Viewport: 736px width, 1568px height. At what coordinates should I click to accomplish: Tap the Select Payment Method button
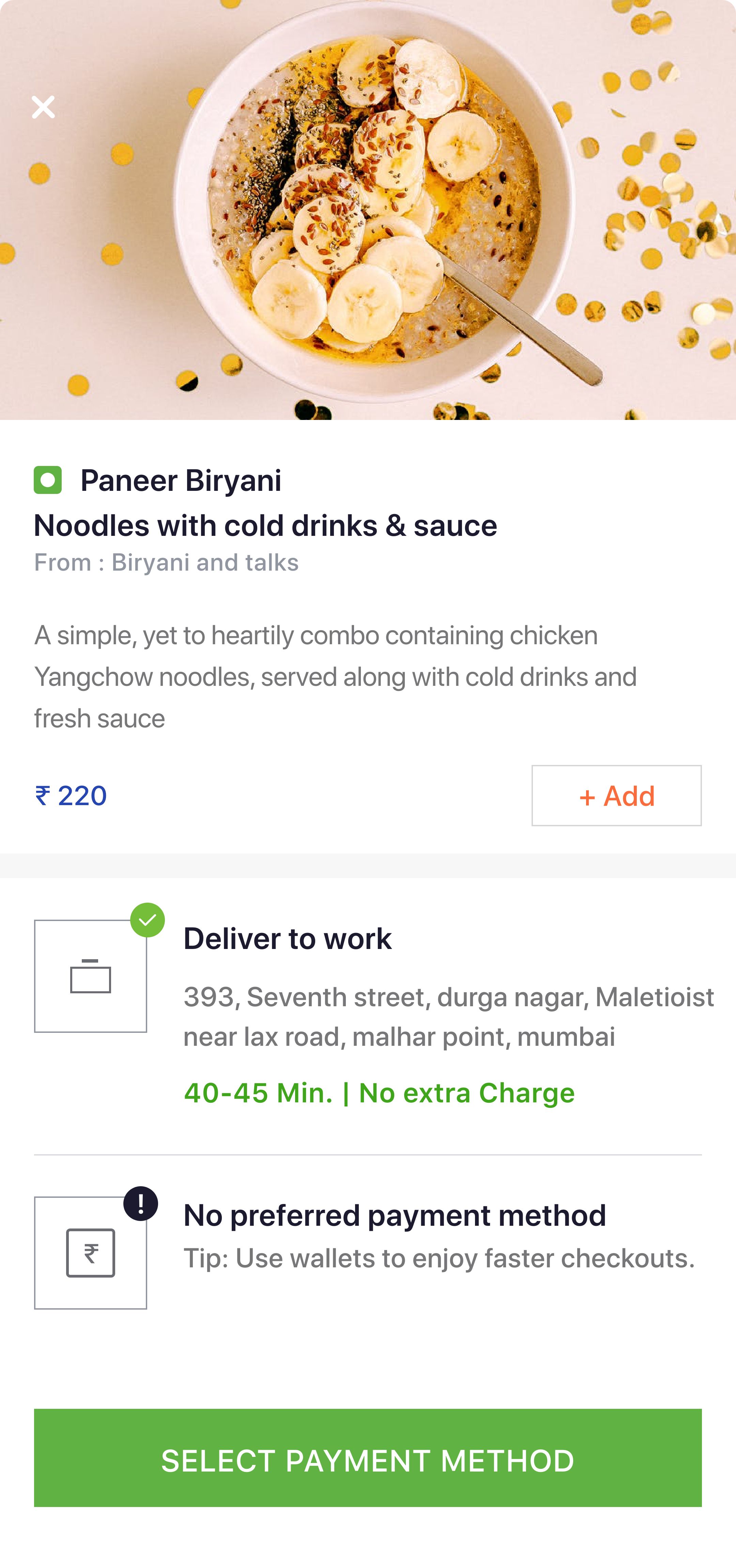click(367, 1459)
